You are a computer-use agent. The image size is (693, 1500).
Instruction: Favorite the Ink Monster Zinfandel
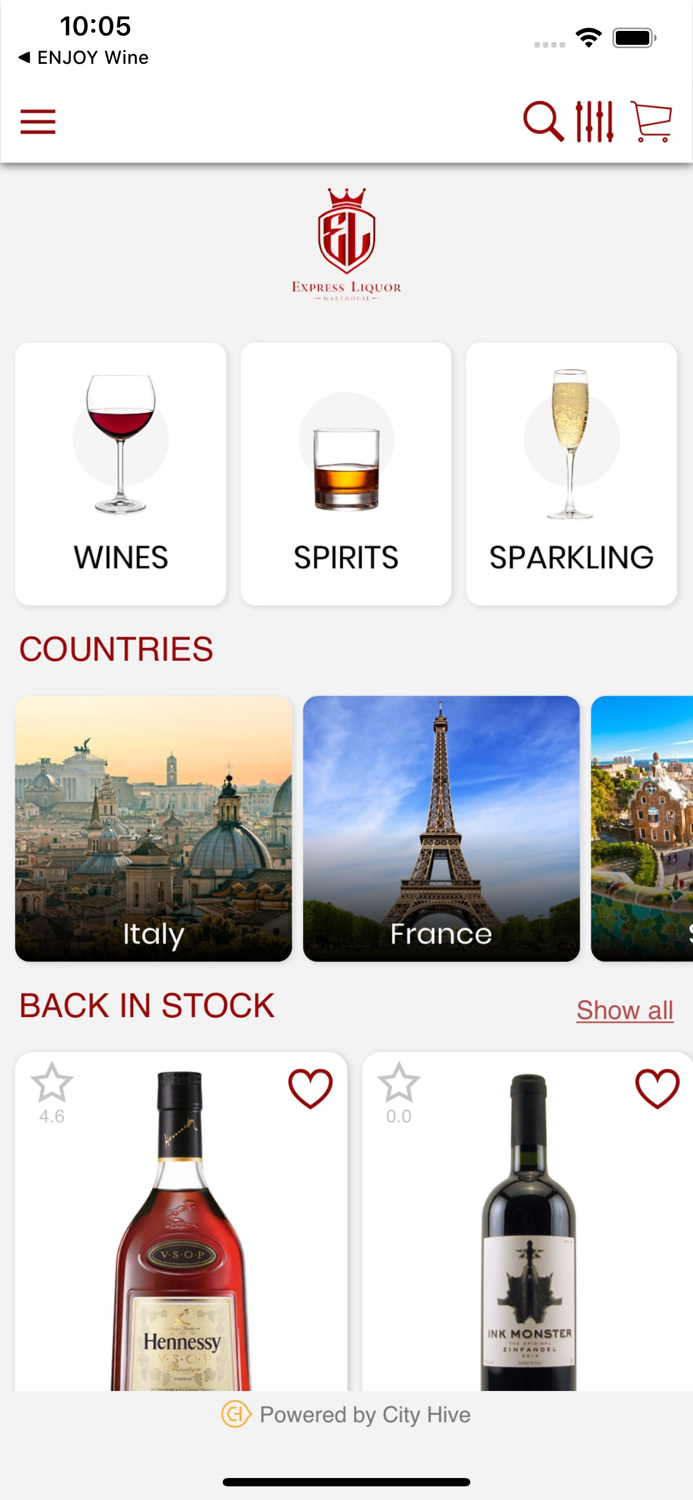657,1089
